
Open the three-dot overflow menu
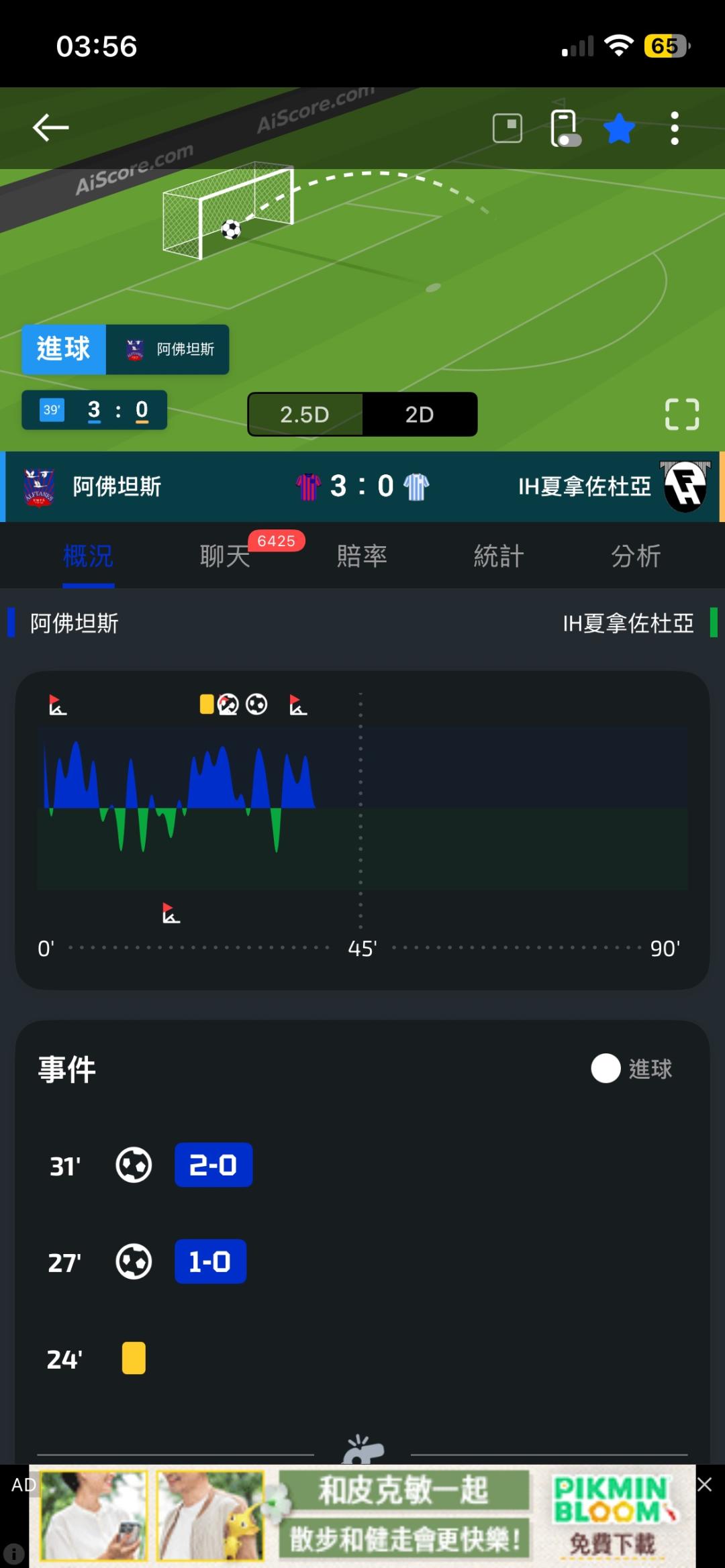(675, 128)
